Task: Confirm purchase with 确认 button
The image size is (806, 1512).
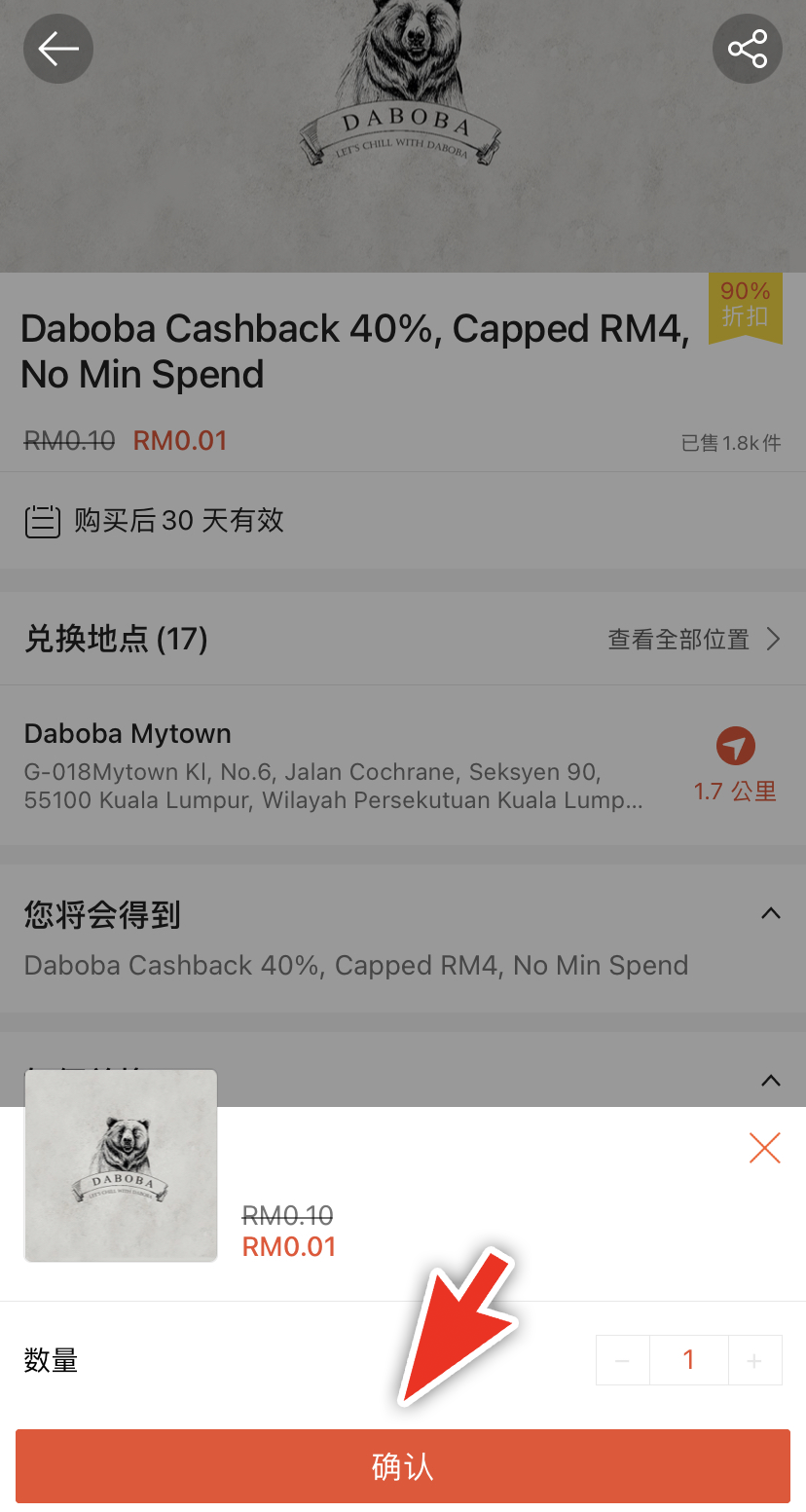Action: [x=403, y=1466]
